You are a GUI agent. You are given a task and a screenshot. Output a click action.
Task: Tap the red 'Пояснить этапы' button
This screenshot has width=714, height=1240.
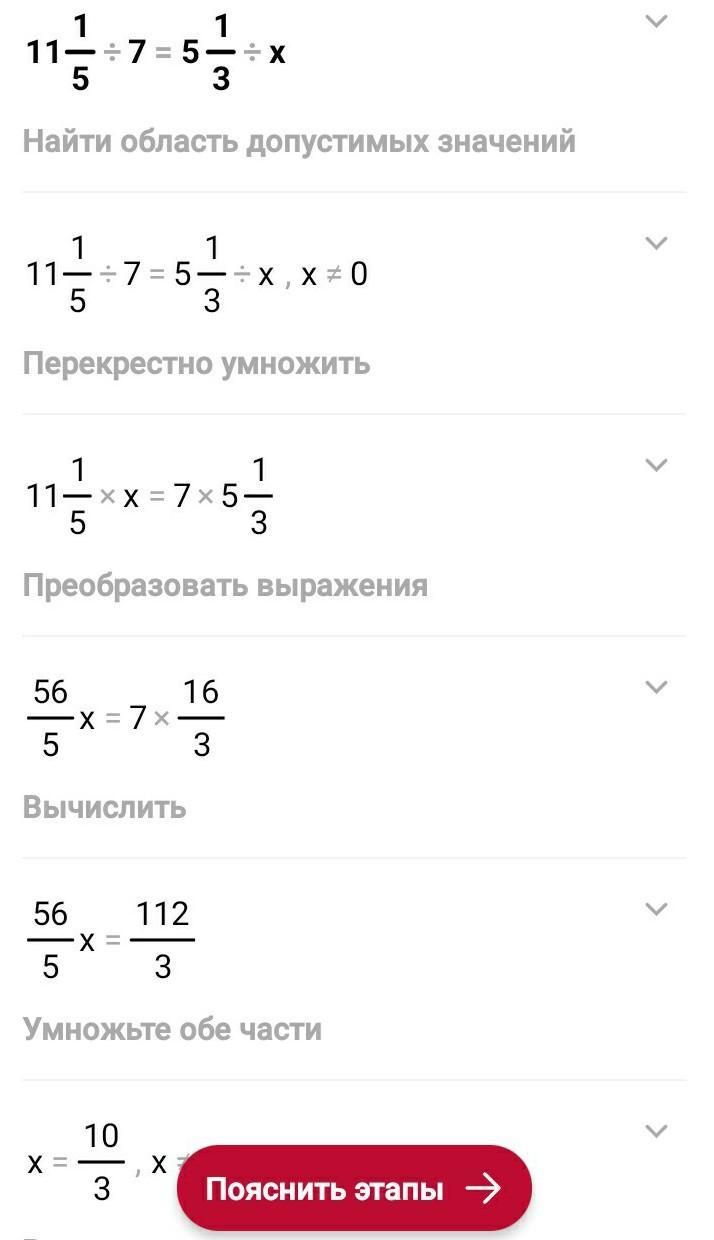(354, 1188)
